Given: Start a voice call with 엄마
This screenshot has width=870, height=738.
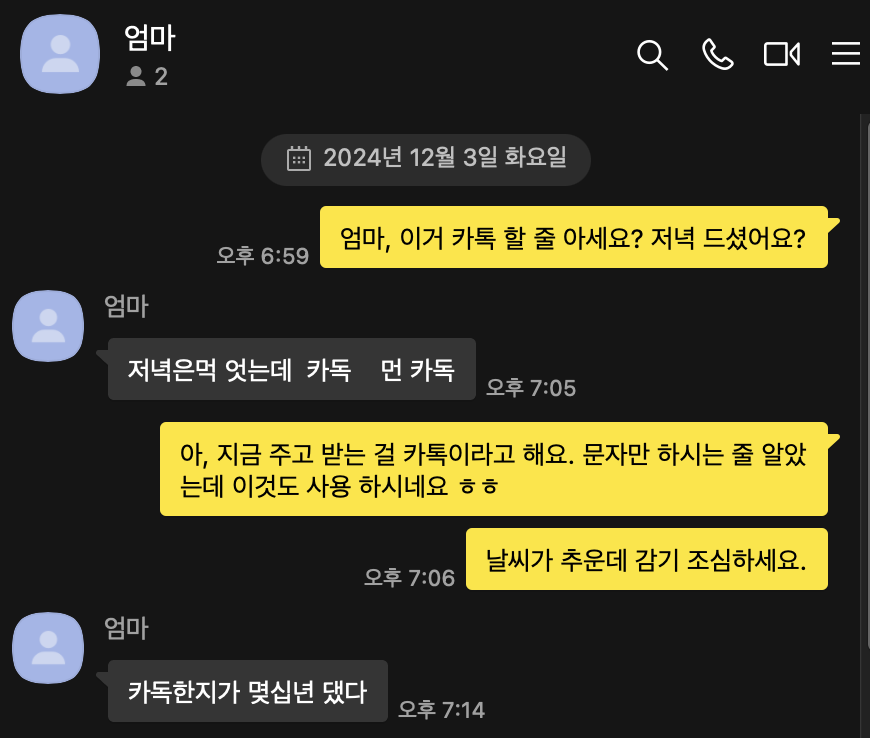Looking at the screenshot, I should coord(717,55).
